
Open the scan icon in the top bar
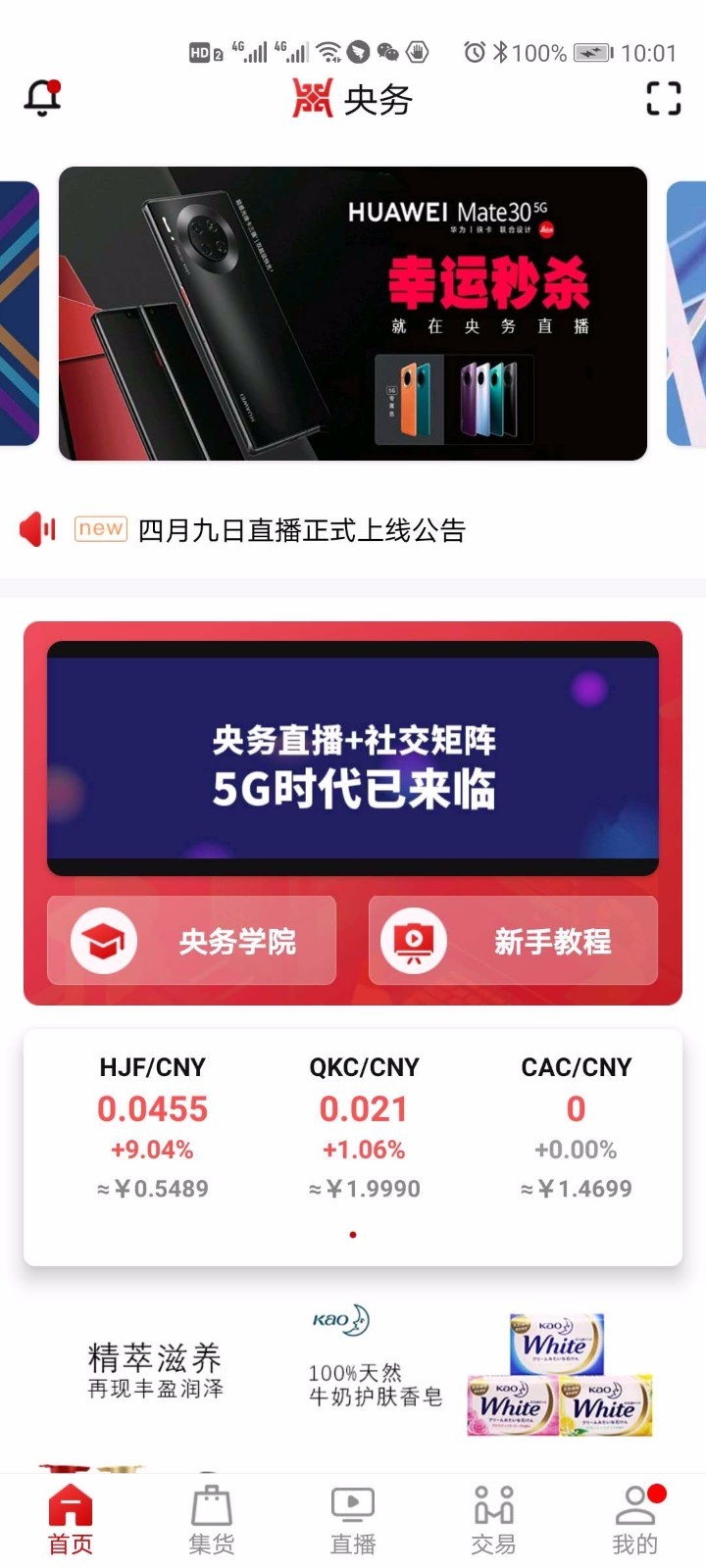click(663, 98)
